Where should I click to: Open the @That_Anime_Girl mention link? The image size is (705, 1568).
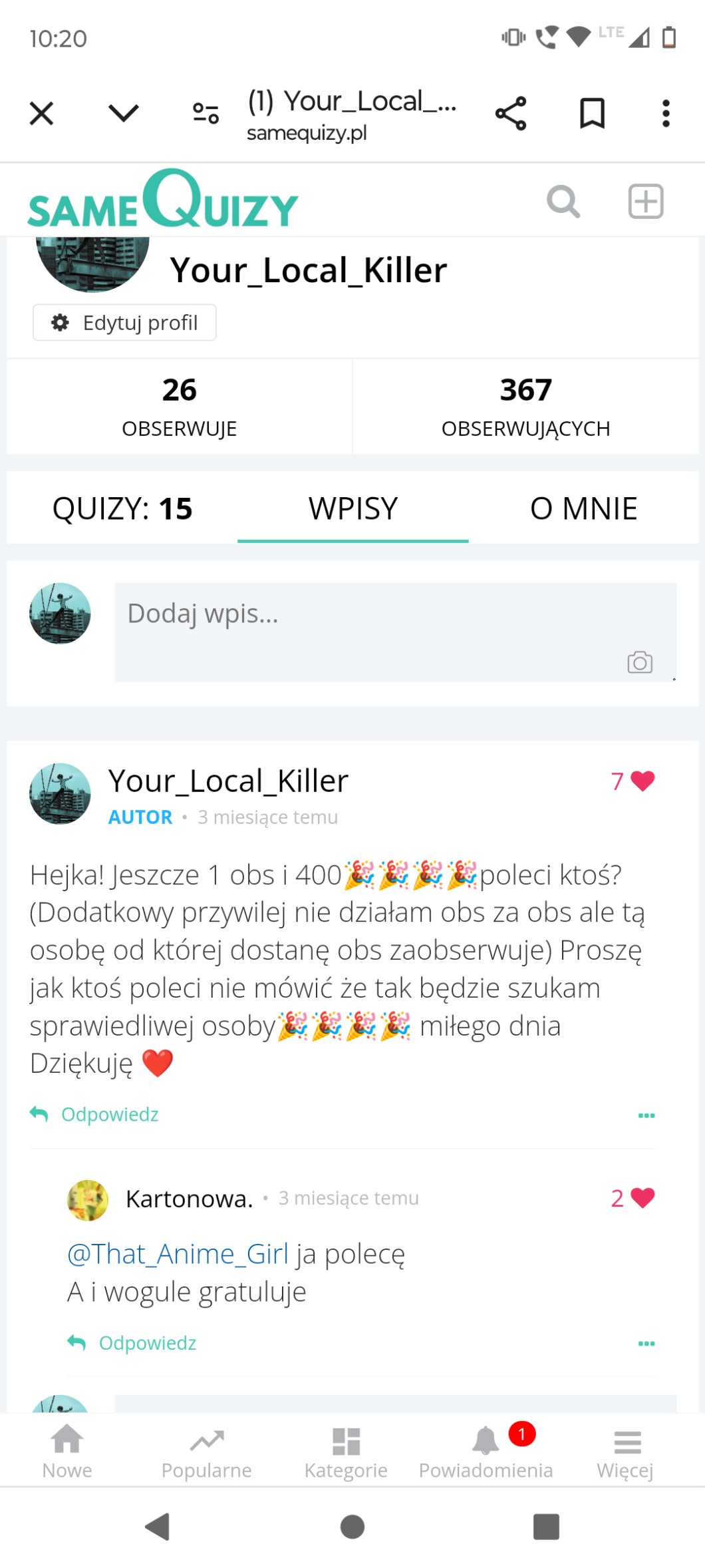click(x=178, y=1254)
